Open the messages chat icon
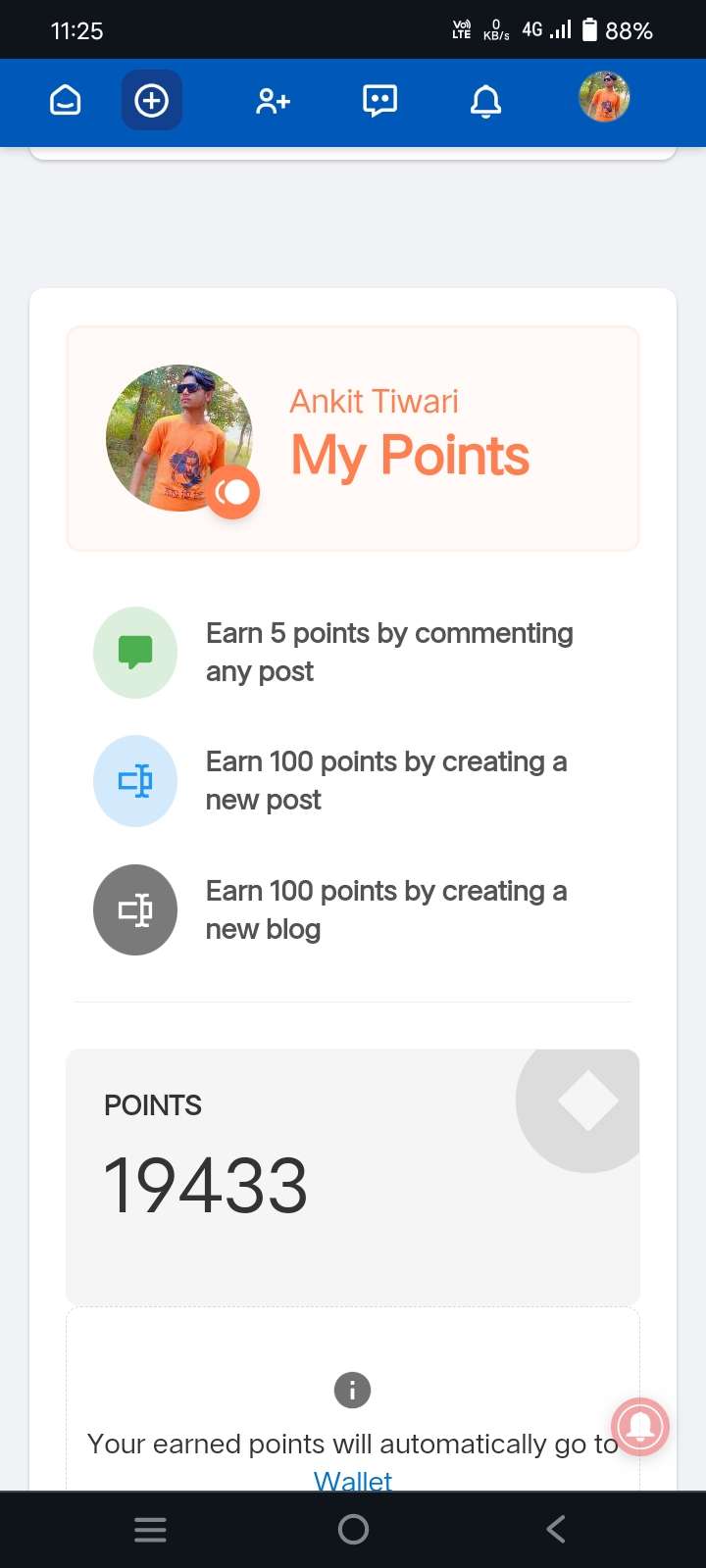Screen dimensions: 706x1568 click(x=379, y=100)
